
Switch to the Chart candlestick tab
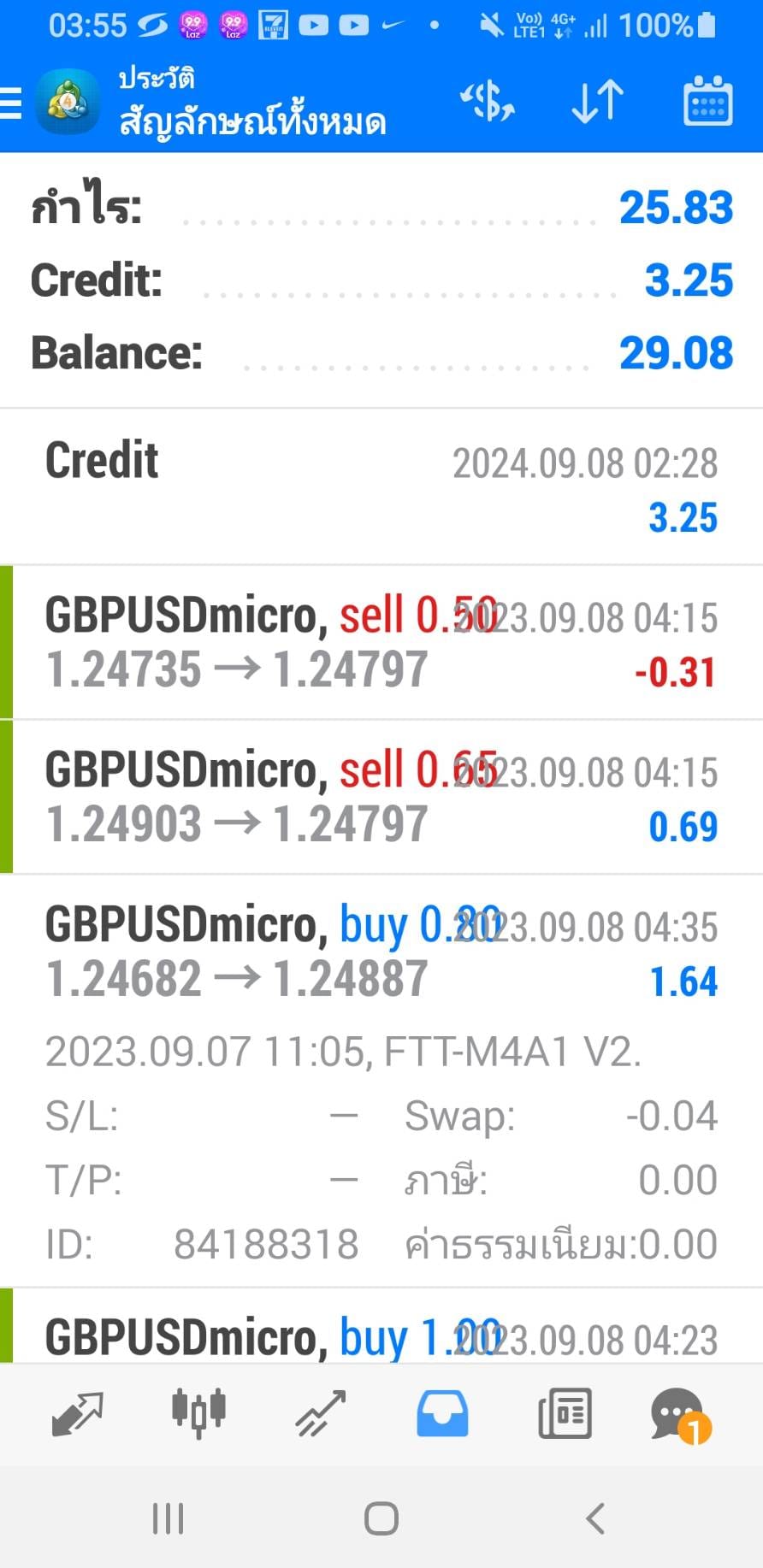point(198,1413)
